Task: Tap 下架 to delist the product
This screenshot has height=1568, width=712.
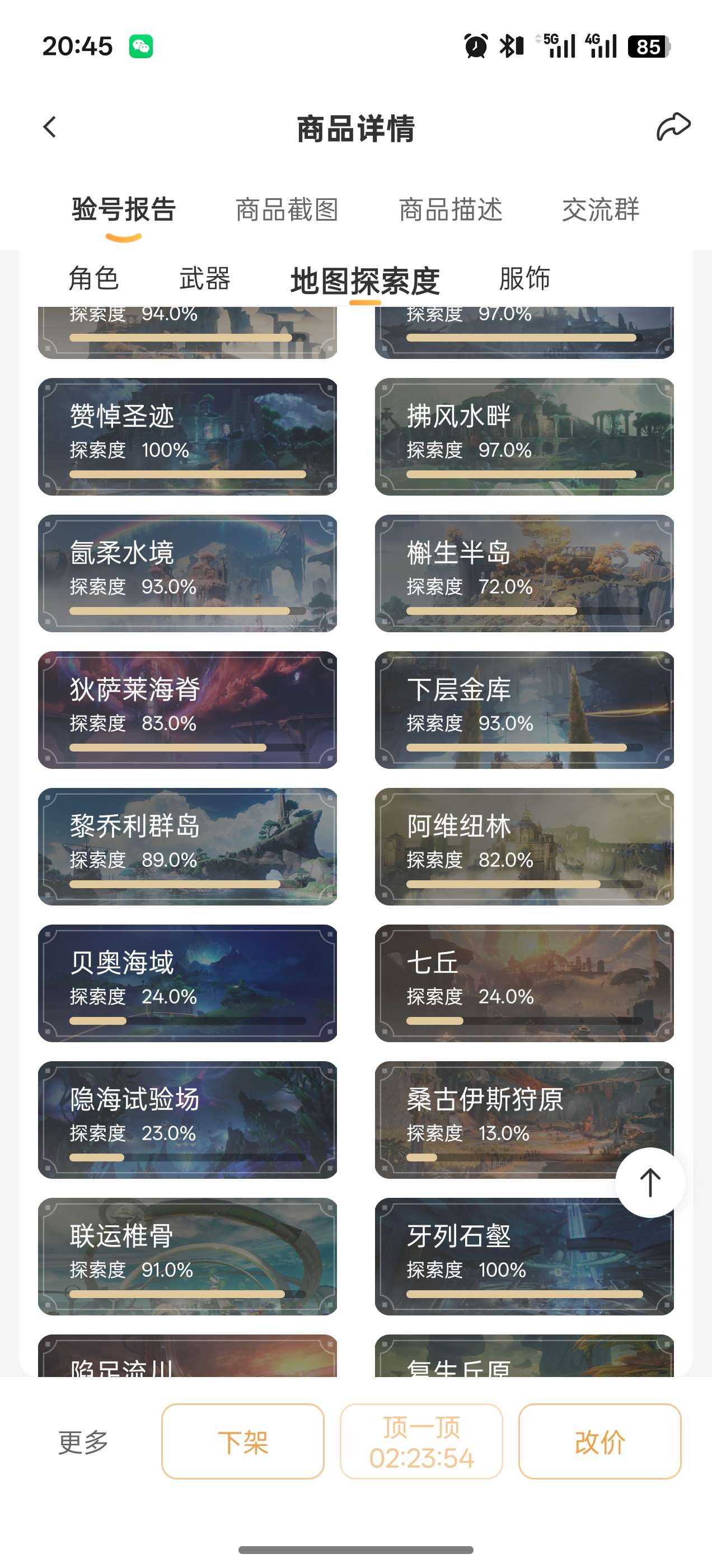Action: coord(243,1441)
